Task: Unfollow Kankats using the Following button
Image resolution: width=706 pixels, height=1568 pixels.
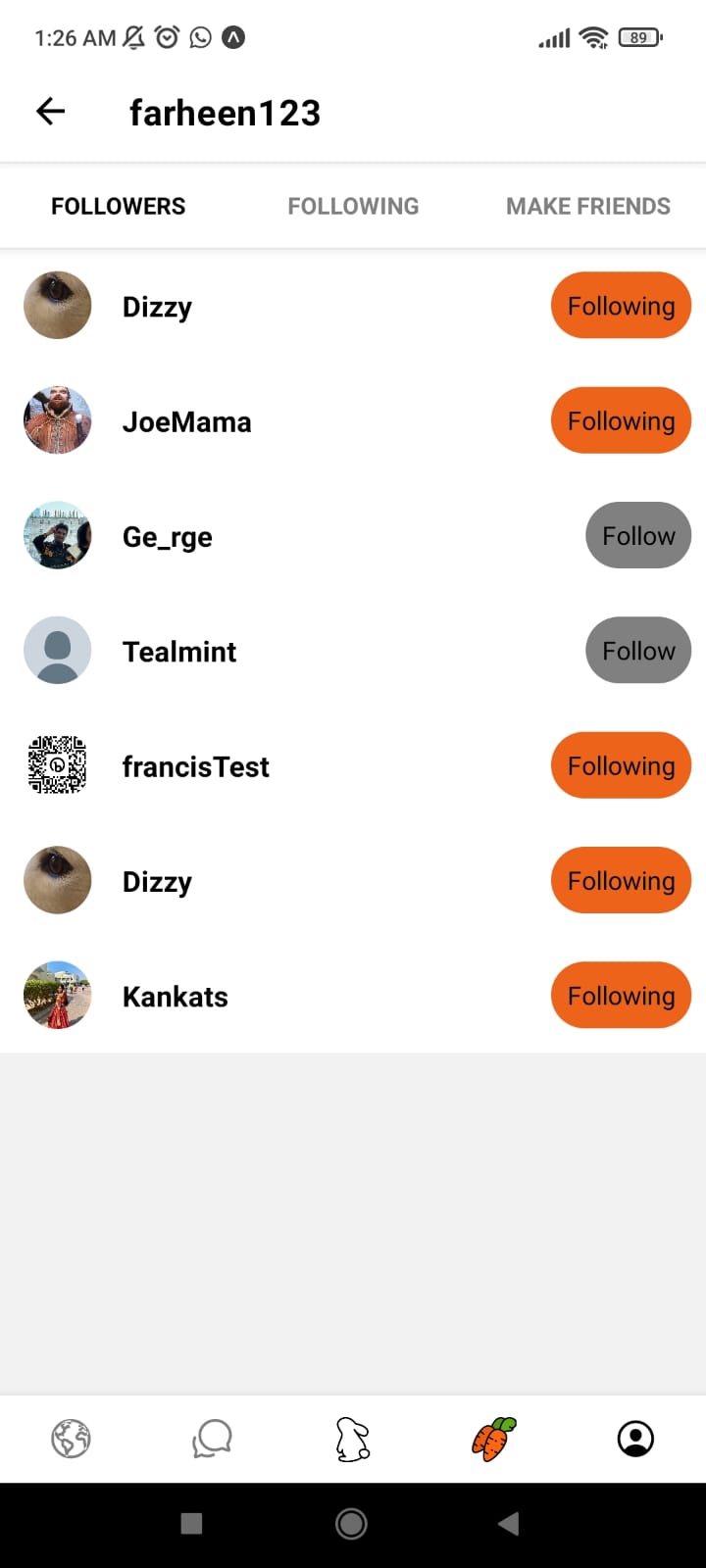Action: [621, 996]
